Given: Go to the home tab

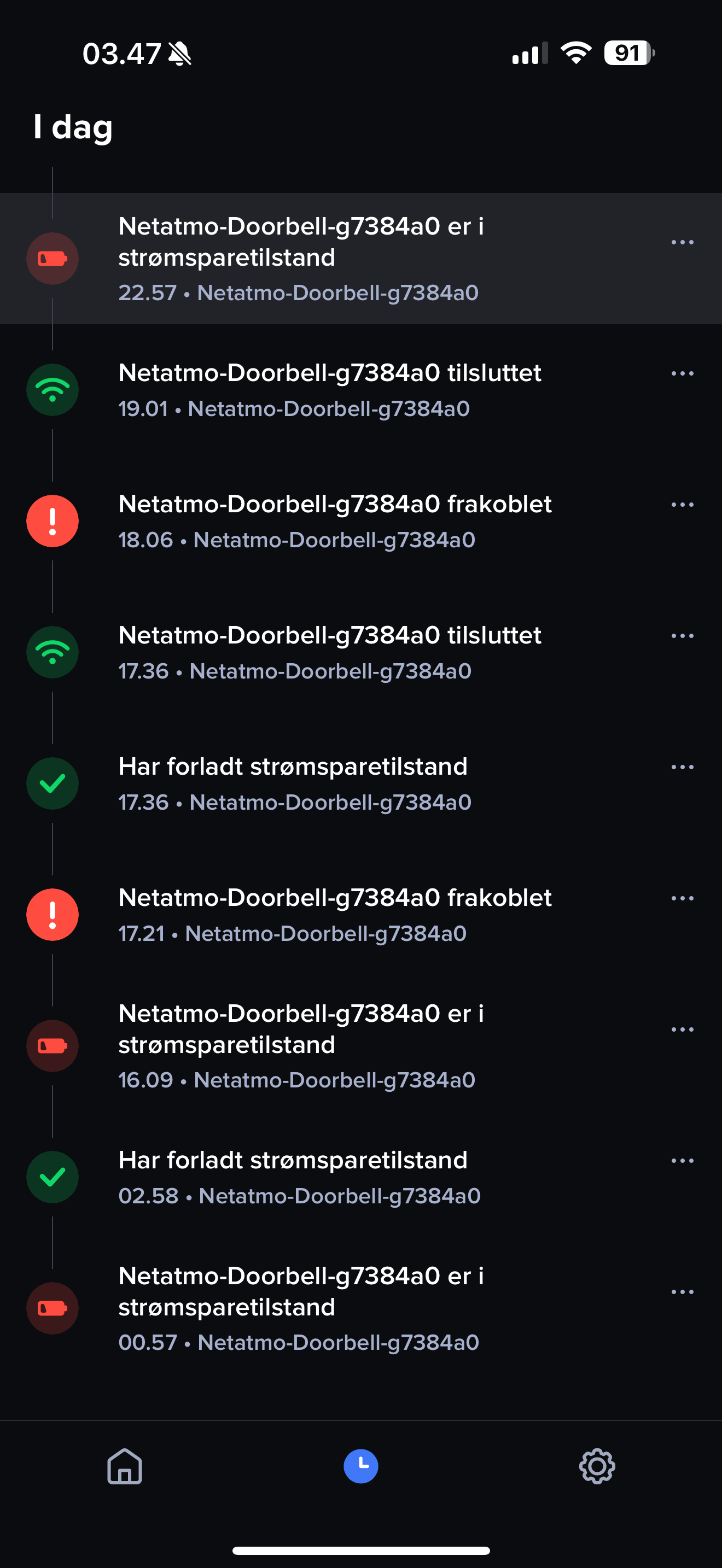Looking at the screenshot, I should (x=125, y=1466).
